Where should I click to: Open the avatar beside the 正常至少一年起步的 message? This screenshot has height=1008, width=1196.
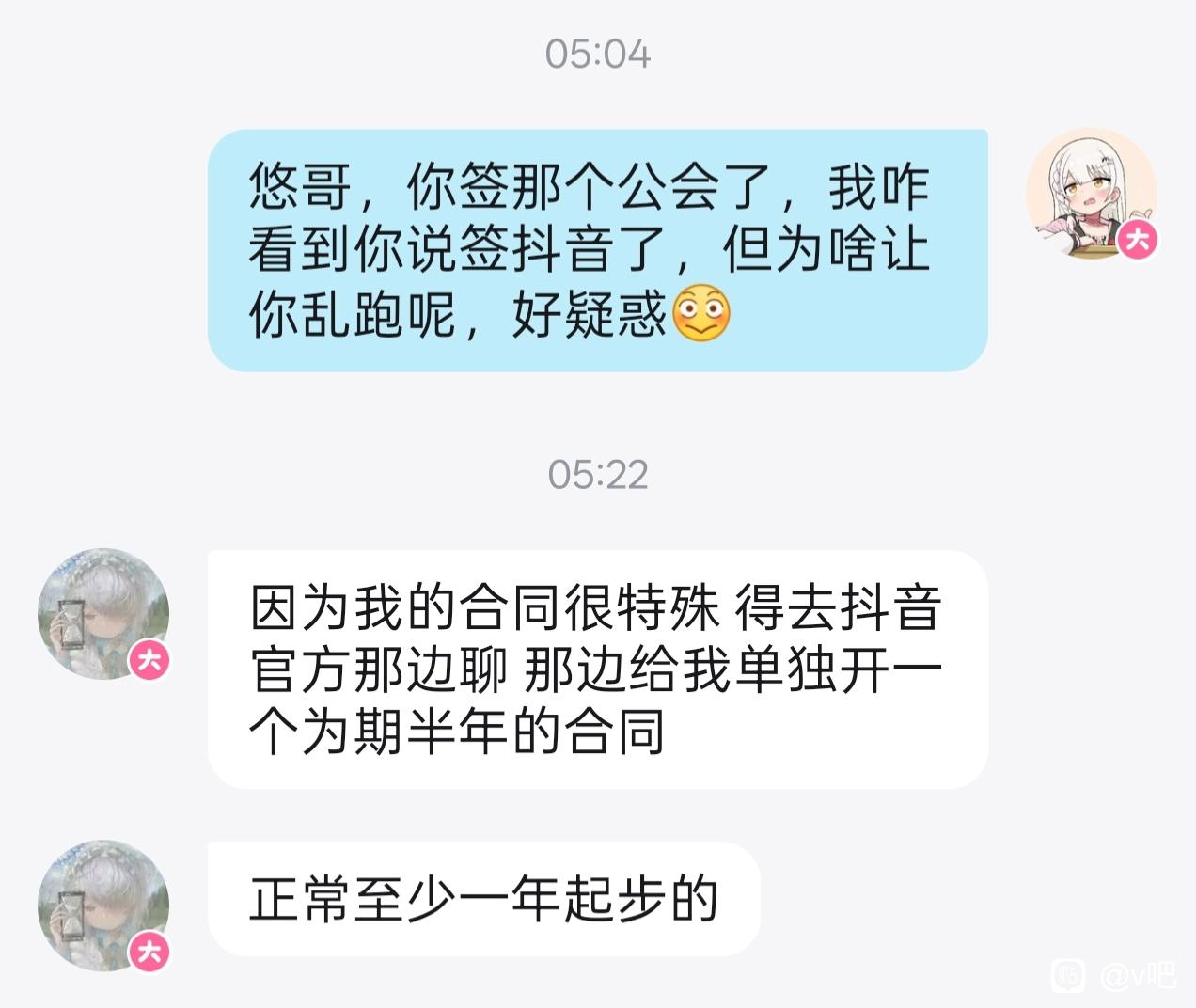coord(103,906)
